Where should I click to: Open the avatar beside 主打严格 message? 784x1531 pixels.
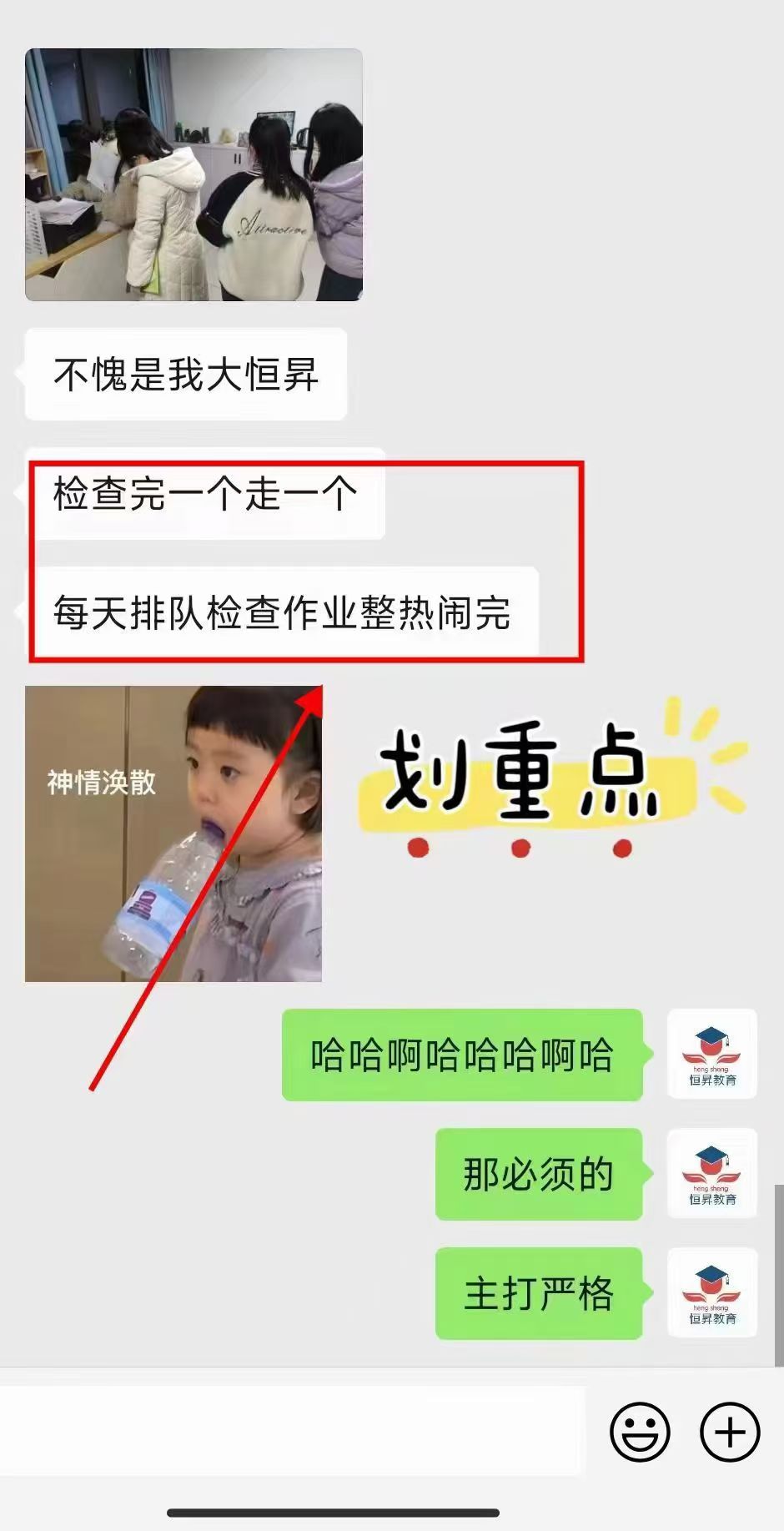click(x=712, y=1292)
